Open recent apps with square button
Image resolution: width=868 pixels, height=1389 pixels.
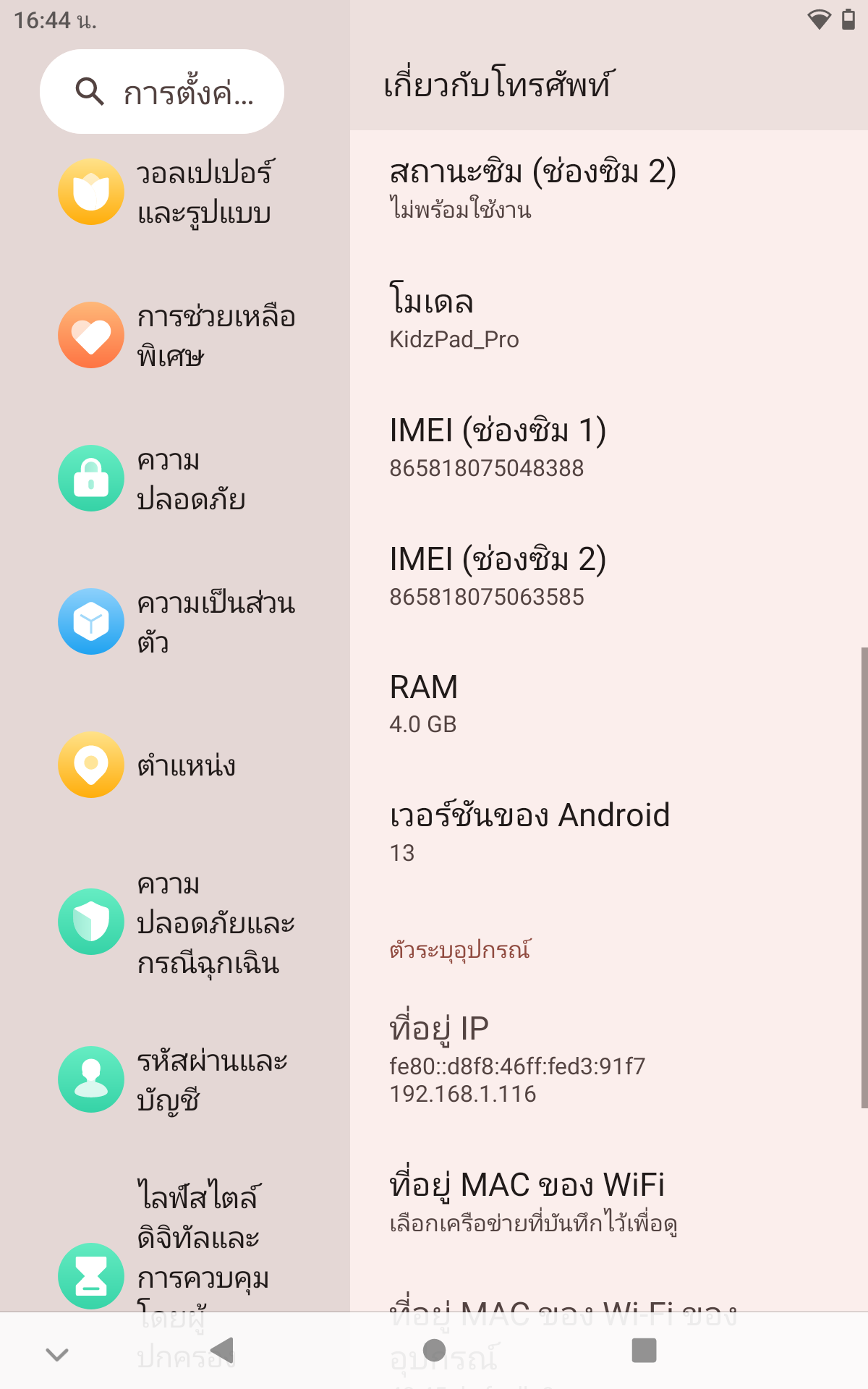[x=644, y=1351]
